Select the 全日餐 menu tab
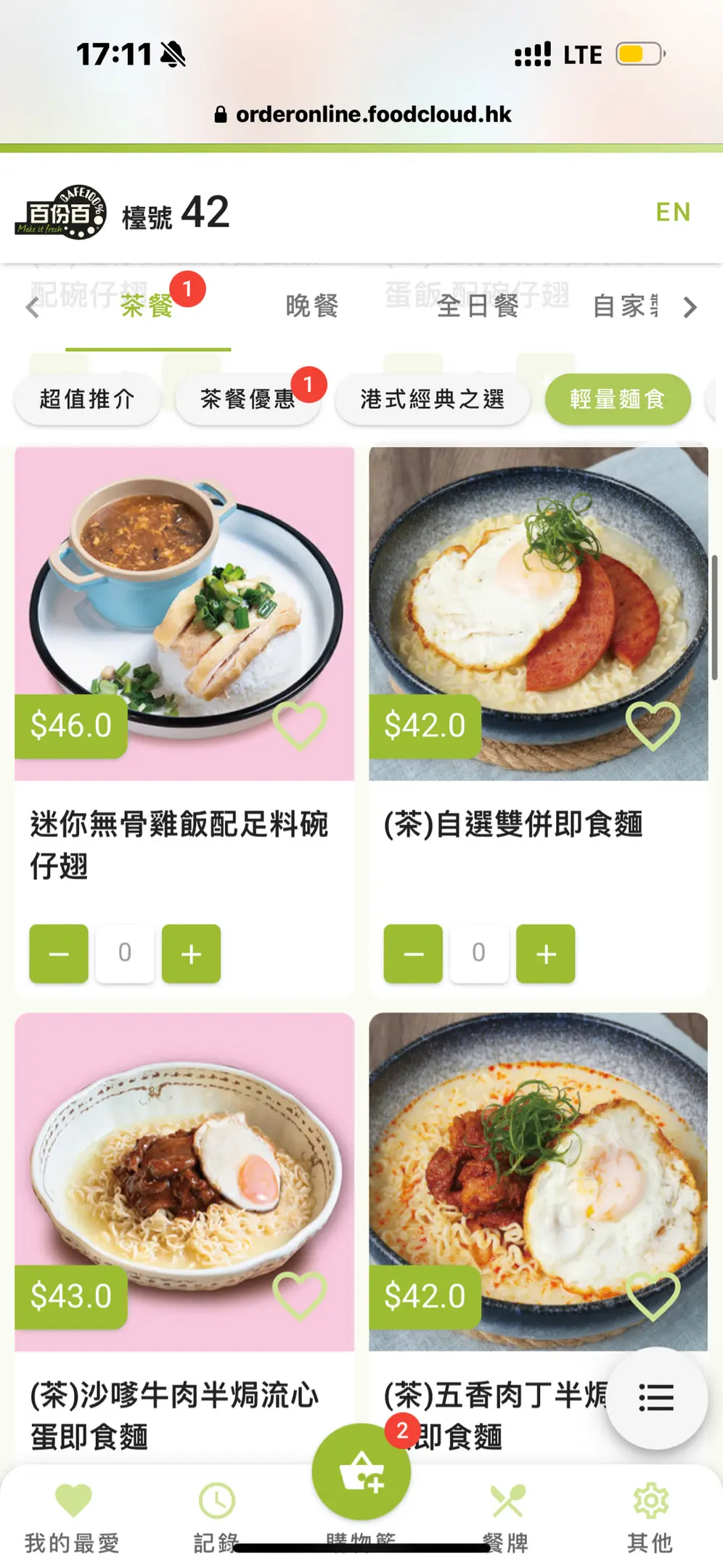Screen dimensions: 723x1568 [x=478, y=306]
